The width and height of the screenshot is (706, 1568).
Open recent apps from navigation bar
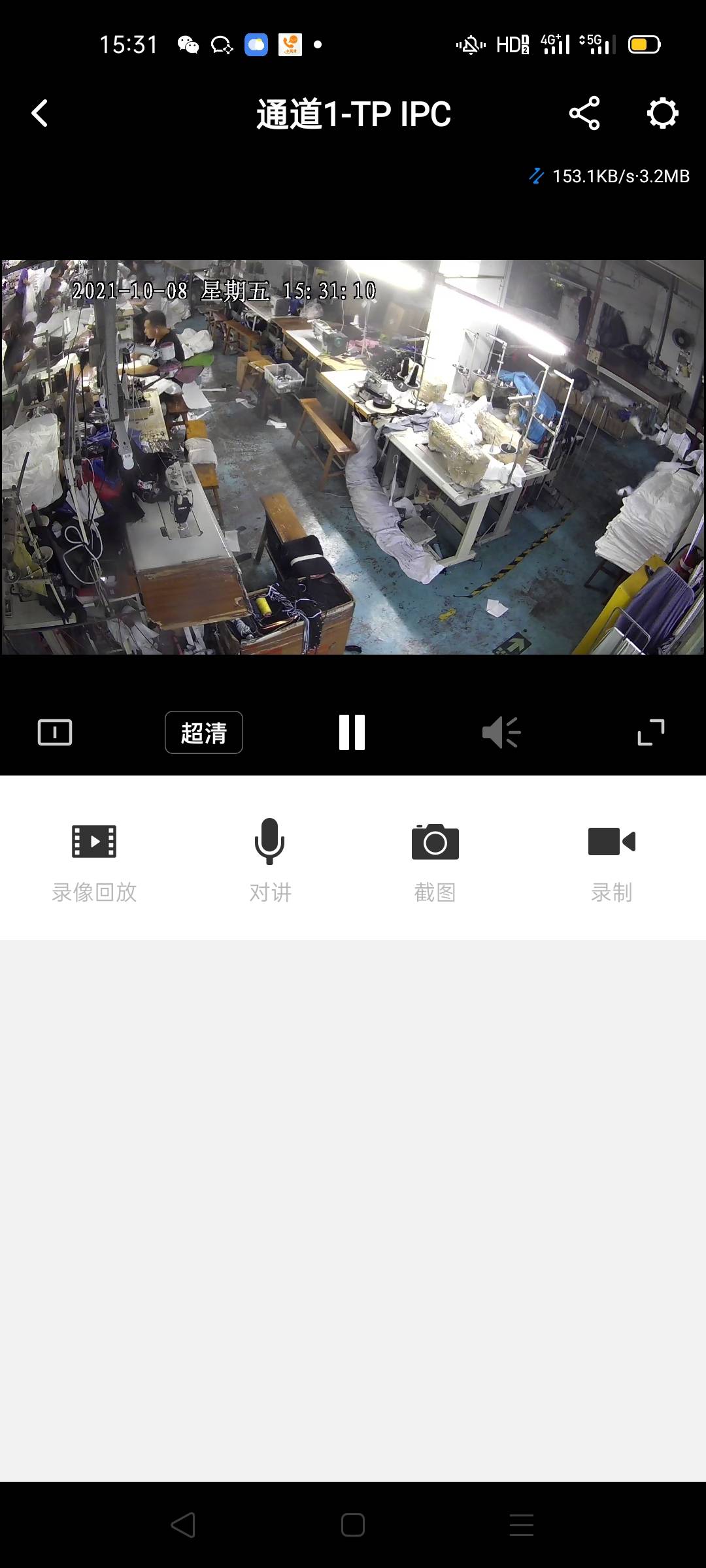[522, 1526]
